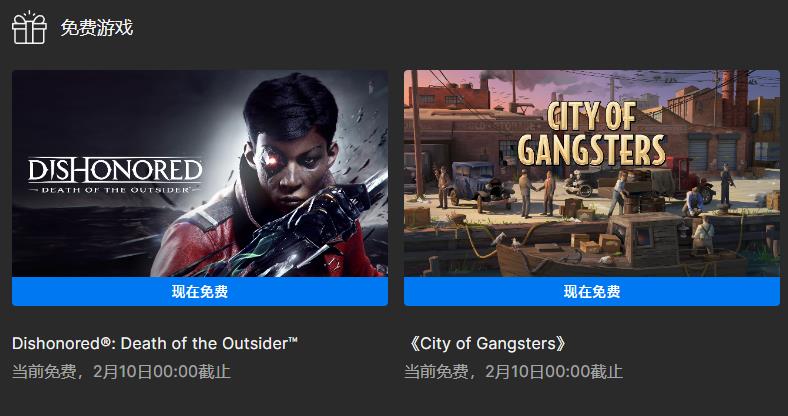Open the 《City of Gangsters》 title link

click(490, 344)
